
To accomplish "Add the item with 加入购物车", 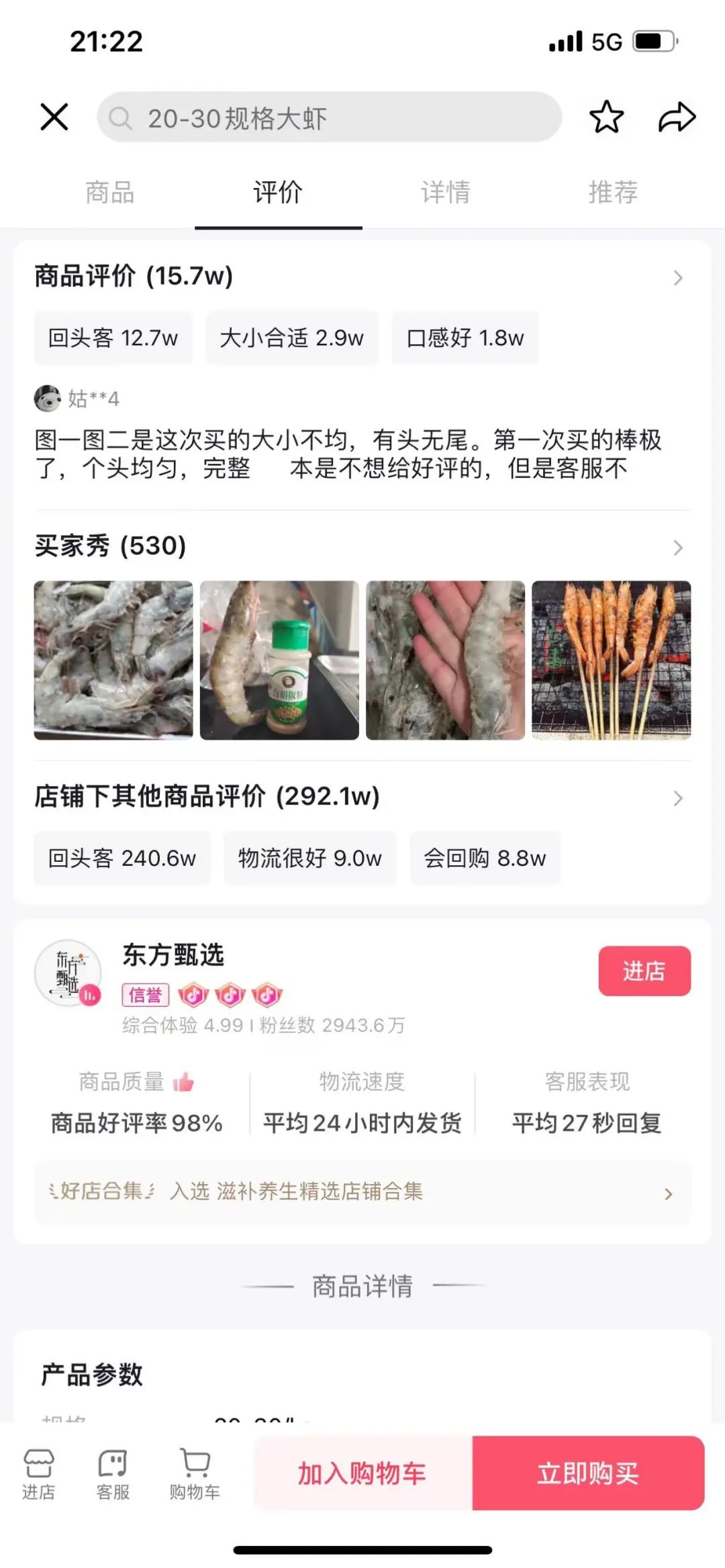I will pyautogui.click(x=362, y=1473).
